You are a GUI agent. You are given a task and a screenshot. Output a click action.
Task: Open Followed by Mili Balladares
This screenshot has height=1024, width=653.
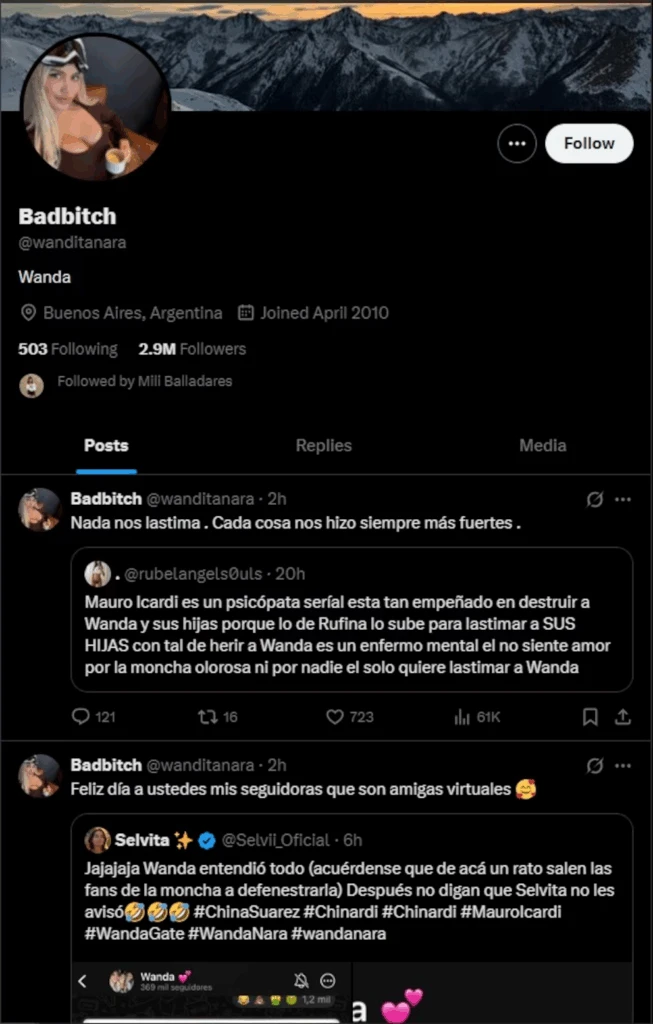143,381
